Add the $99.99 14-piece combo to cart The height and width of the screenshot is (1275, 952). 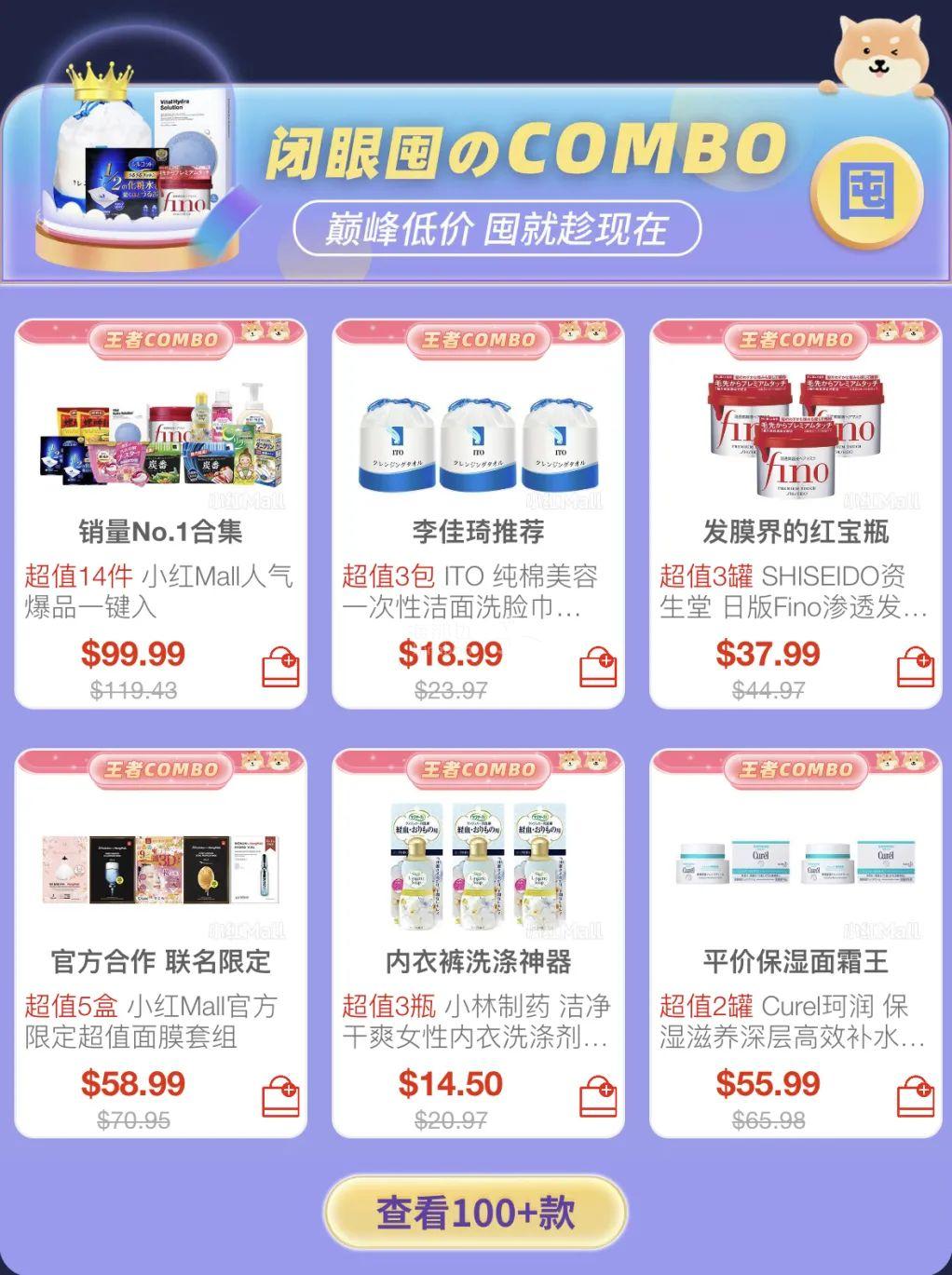coord(280,667)
